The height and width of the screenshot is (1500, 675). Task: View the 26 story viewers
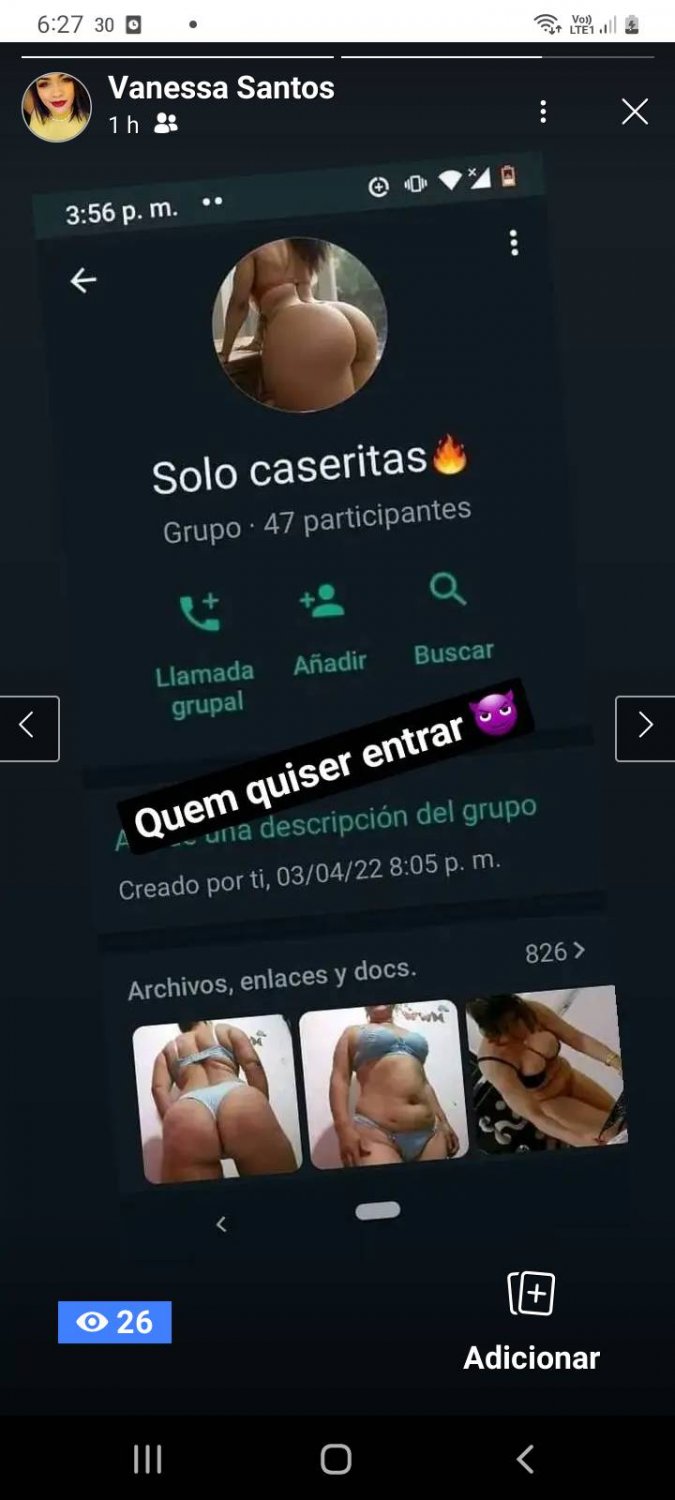pos(115,1322)
